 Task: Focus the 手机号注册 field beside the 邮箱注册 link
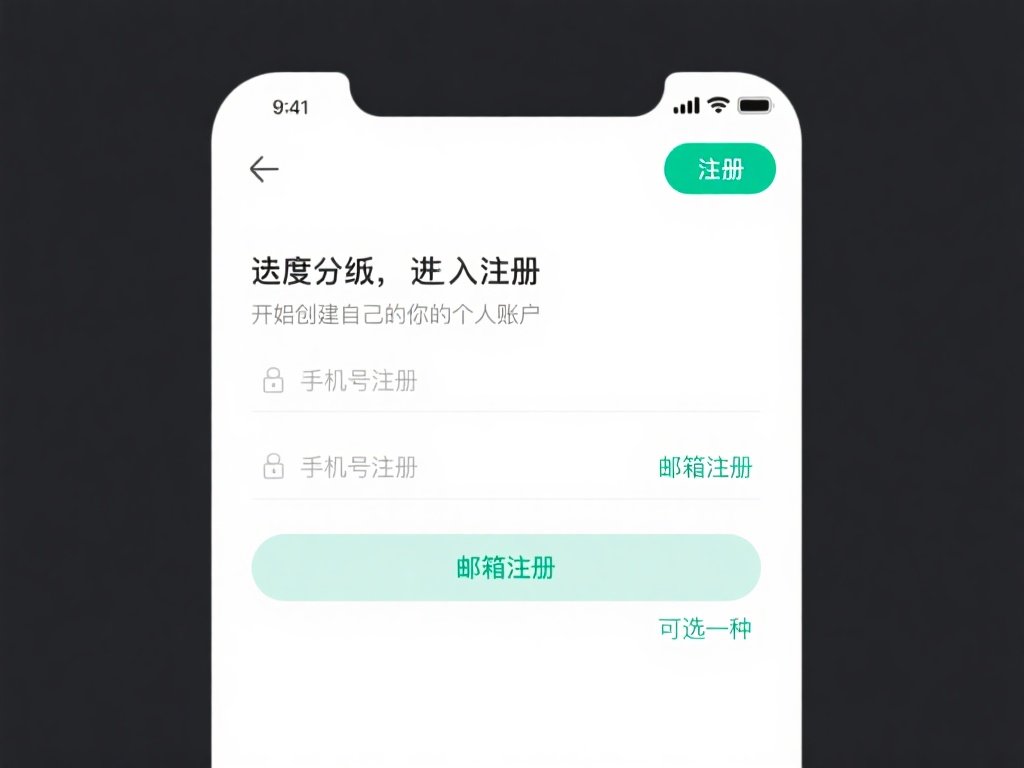click(440, 467)
